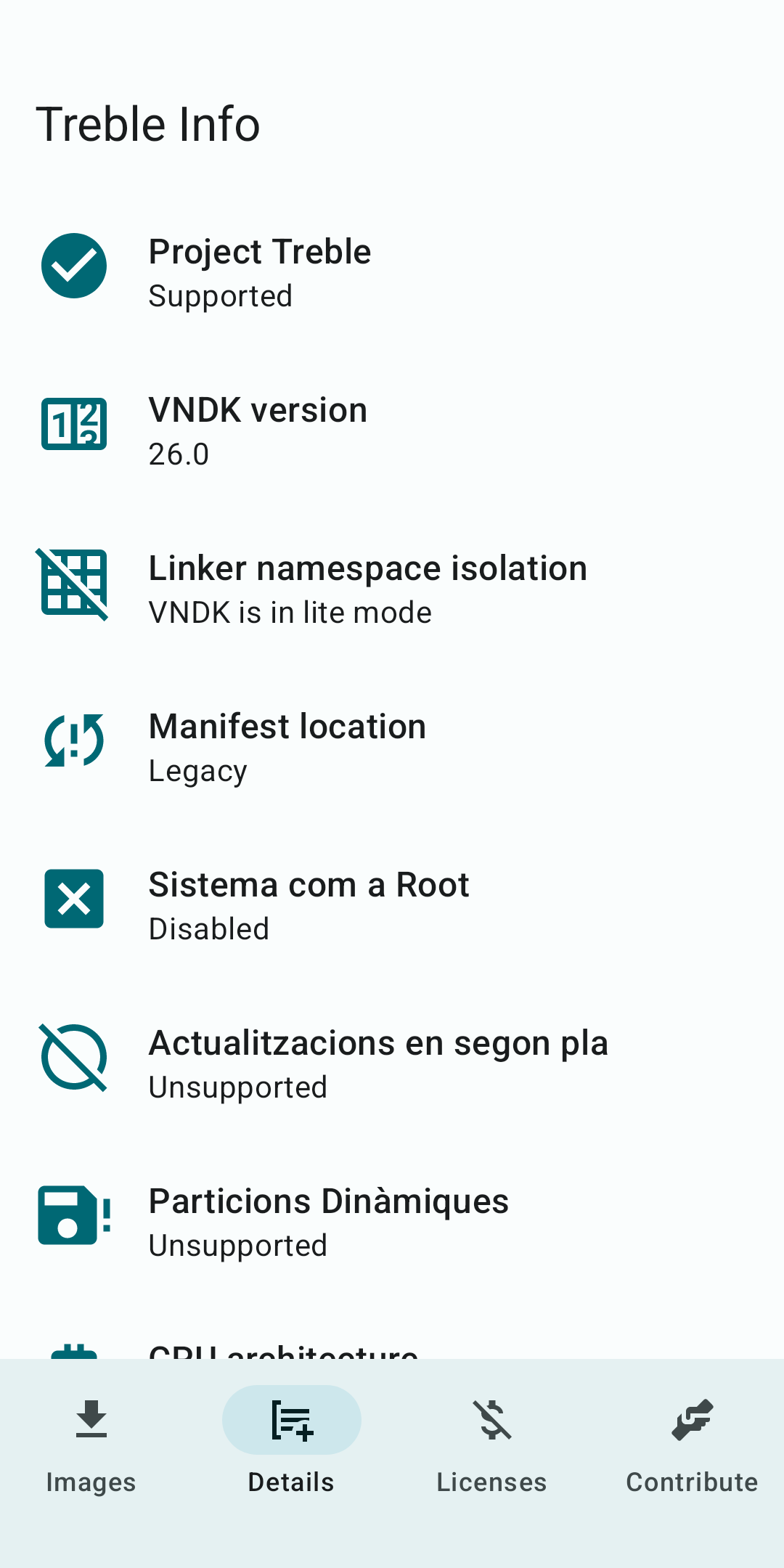
Task: Open Particions Dinàmiques details
Action: [392, 1222]
